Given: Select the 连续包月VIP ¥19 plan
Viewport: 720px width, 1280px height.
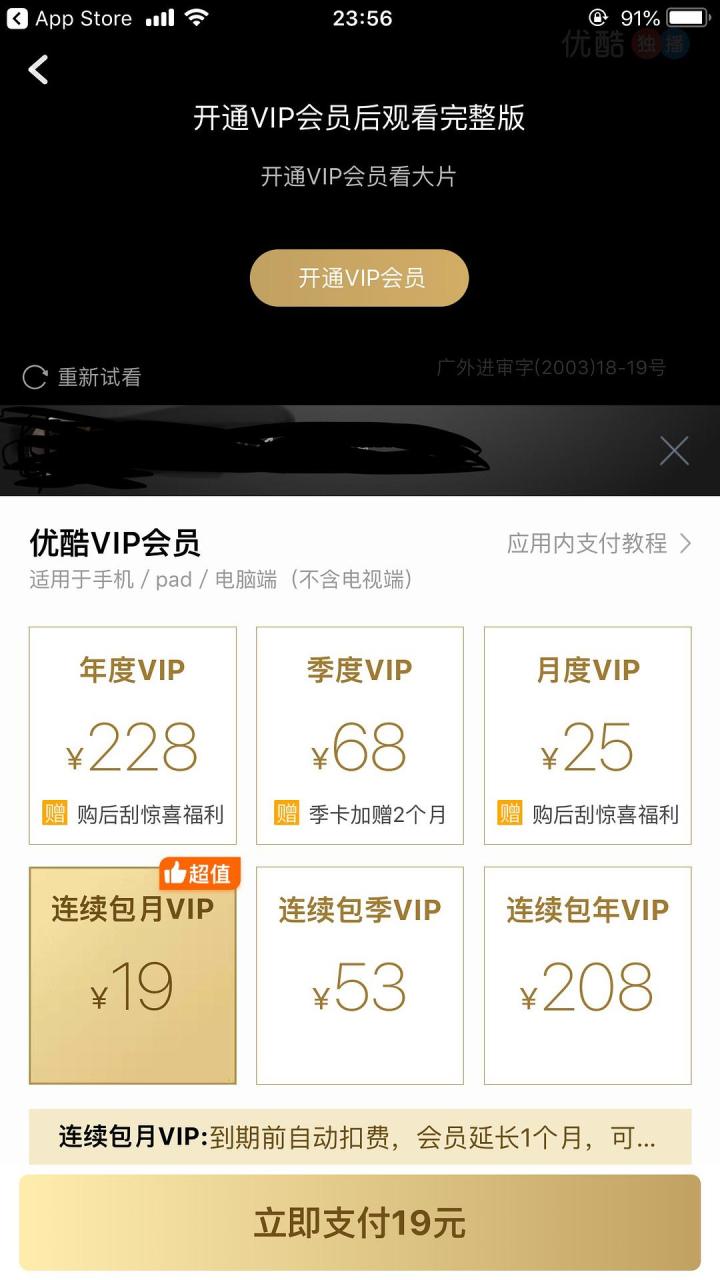Looking at the screenshot, I should tap(133, 976).
